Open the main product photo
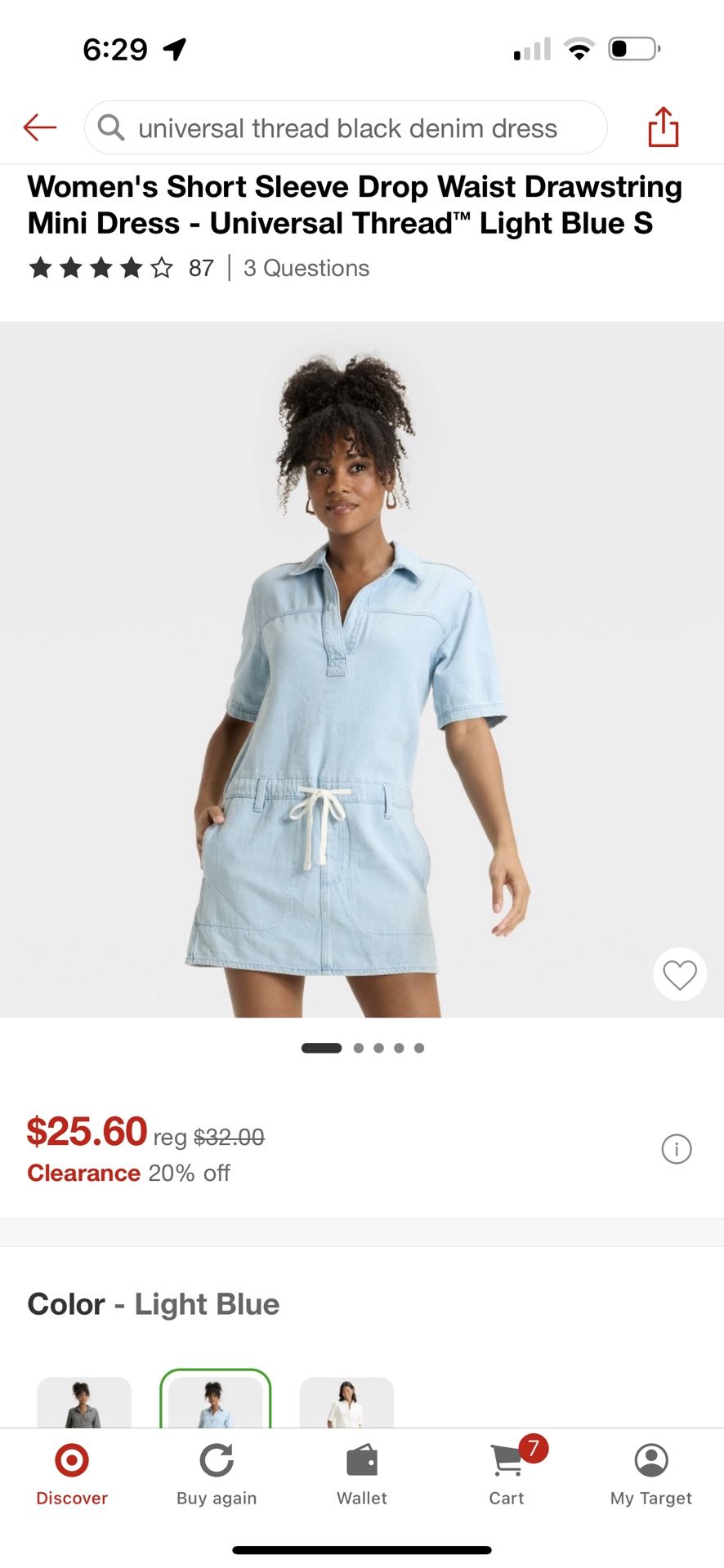The image size is (724, 1568). point(361,670)
